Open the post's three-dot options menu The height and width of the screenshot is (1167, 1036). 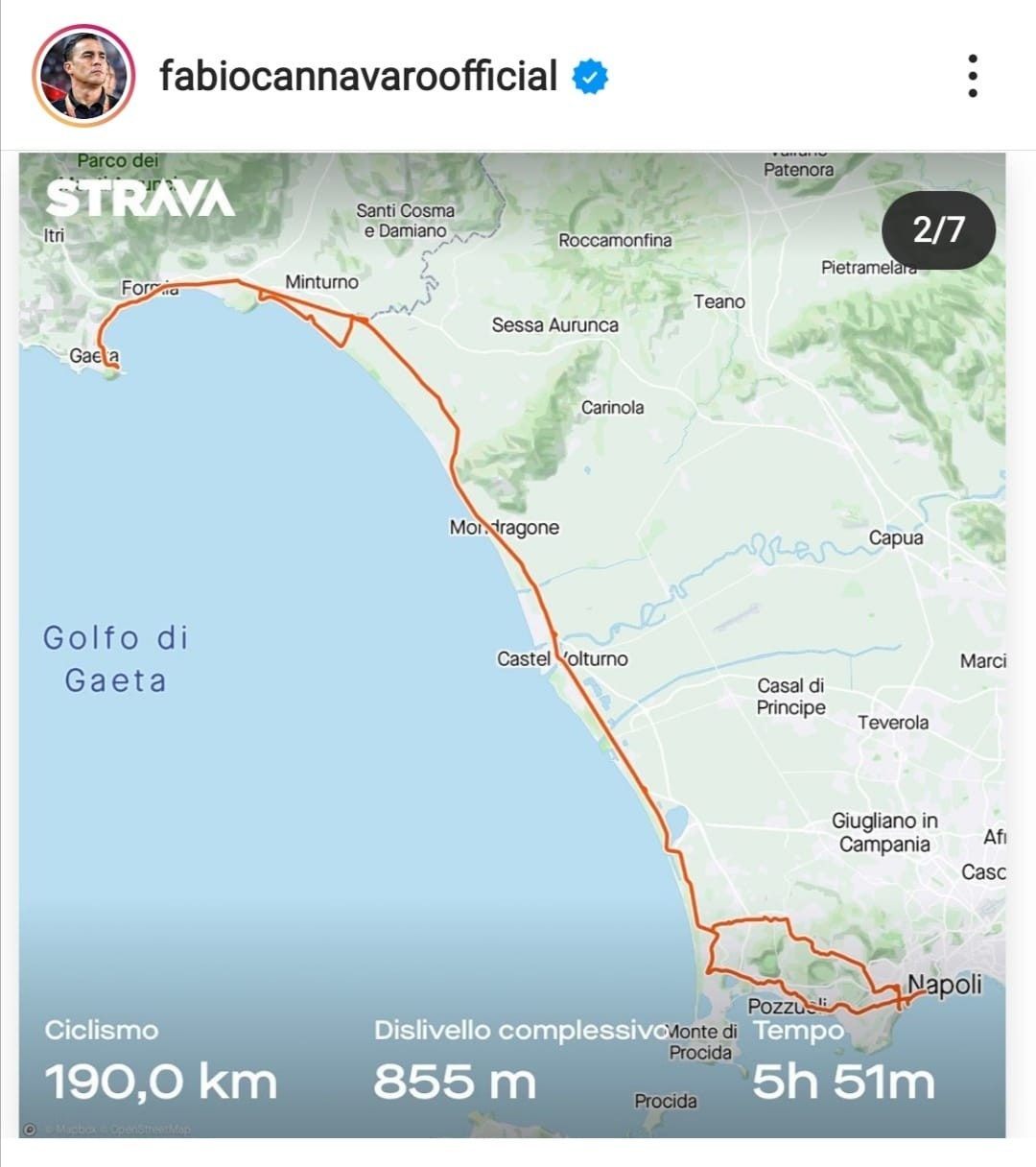(972, 76)
